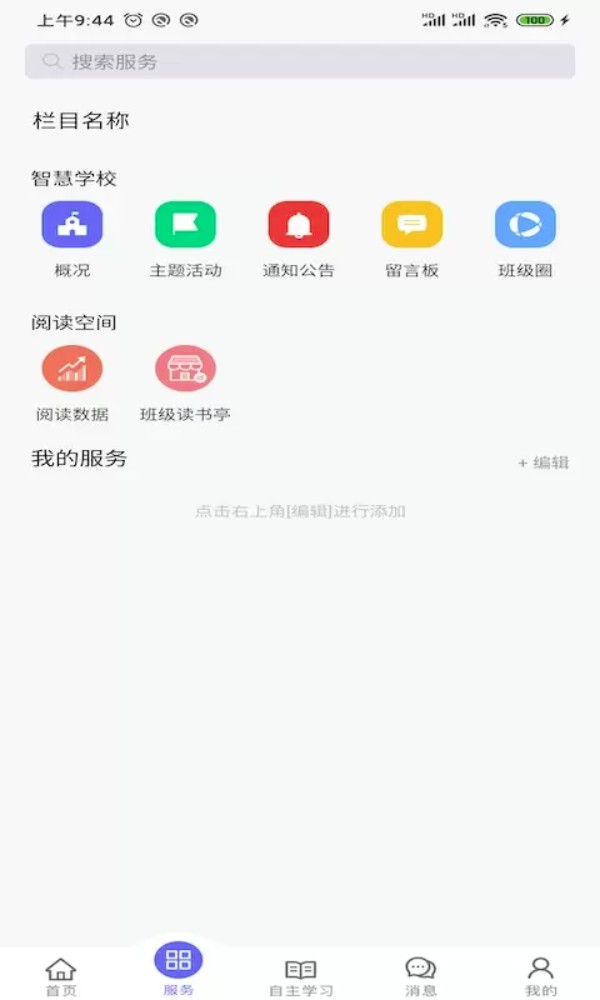600x1000 pixels.
Task: Tap 编辑 to edit my services
Action: click(544, 462)
